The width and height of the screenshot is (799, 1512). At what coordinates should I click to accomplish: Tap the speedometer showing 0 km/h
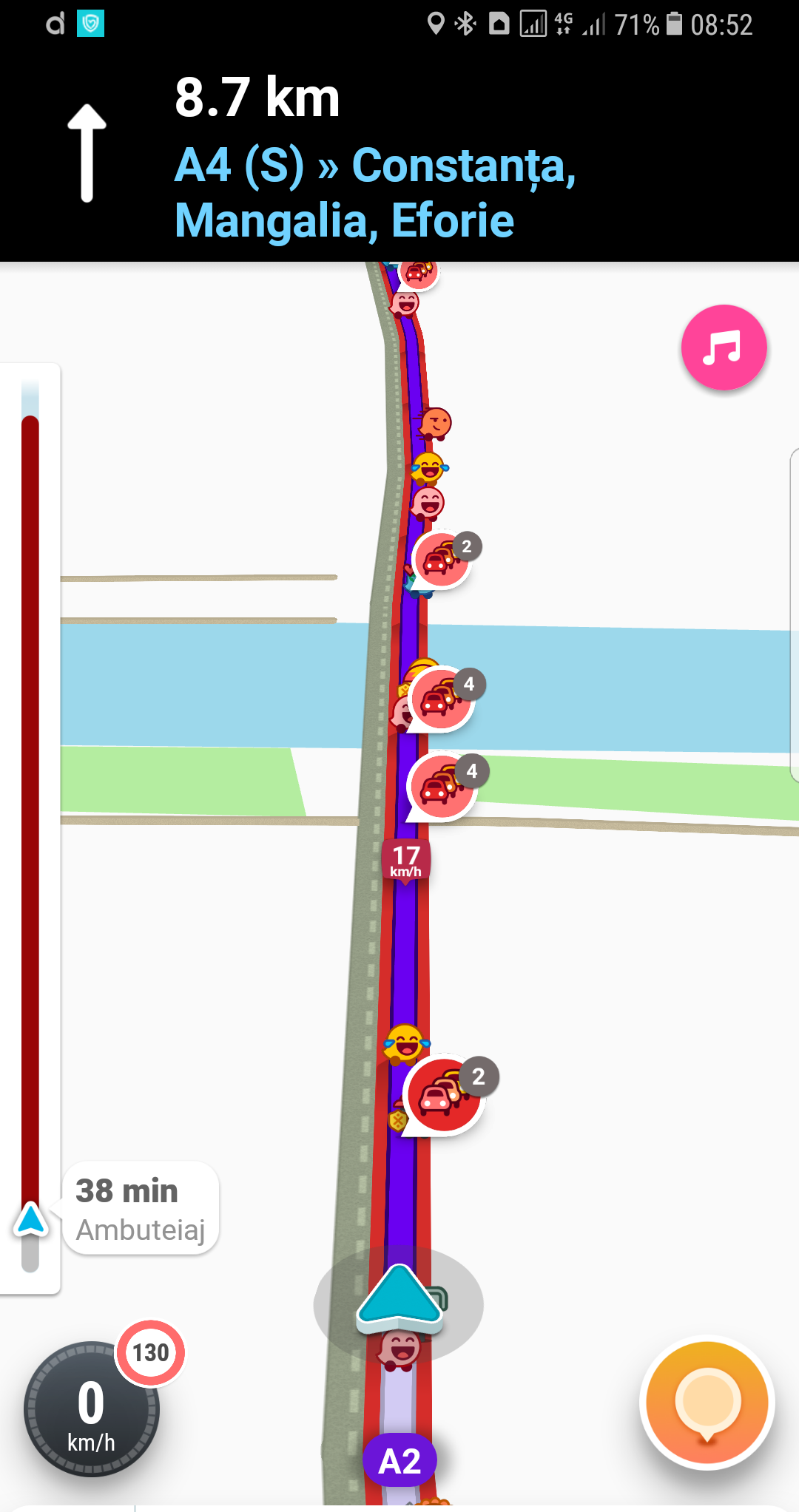pyautogui.click(x=91, y=1408)
